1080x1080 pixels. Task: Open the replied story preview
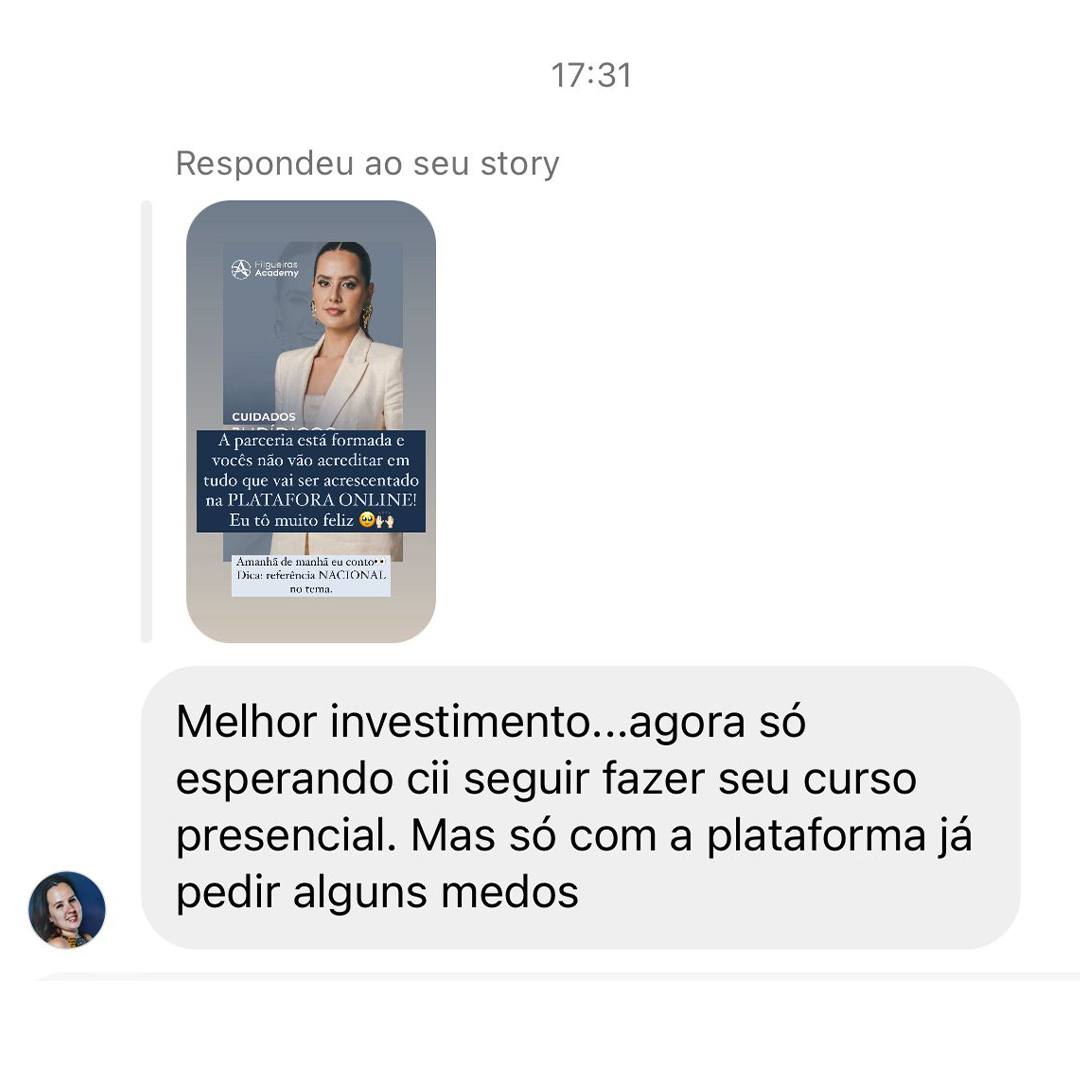[311, 420]
